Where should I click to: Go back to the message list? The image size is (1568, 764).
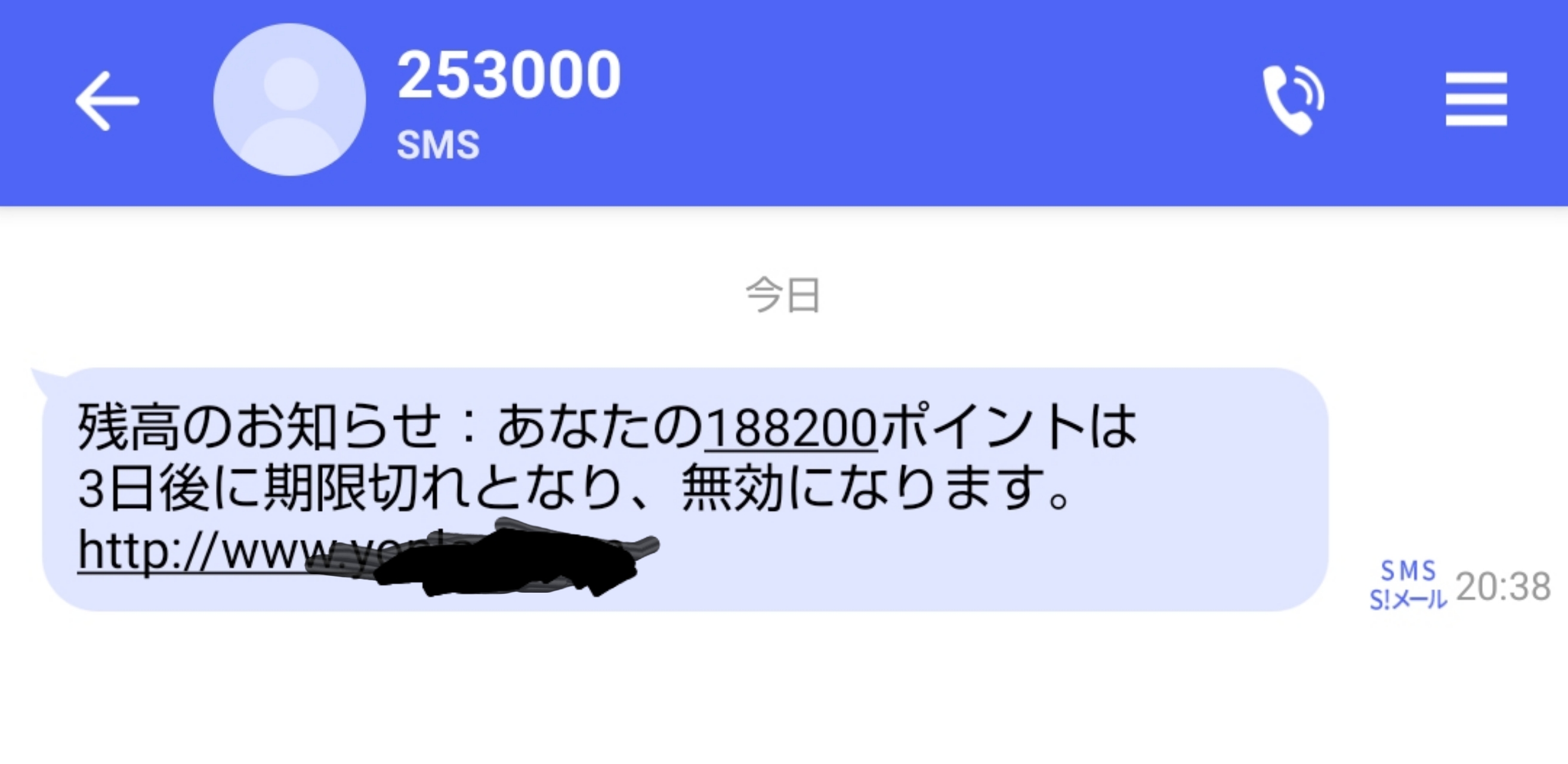coord(107,100)
